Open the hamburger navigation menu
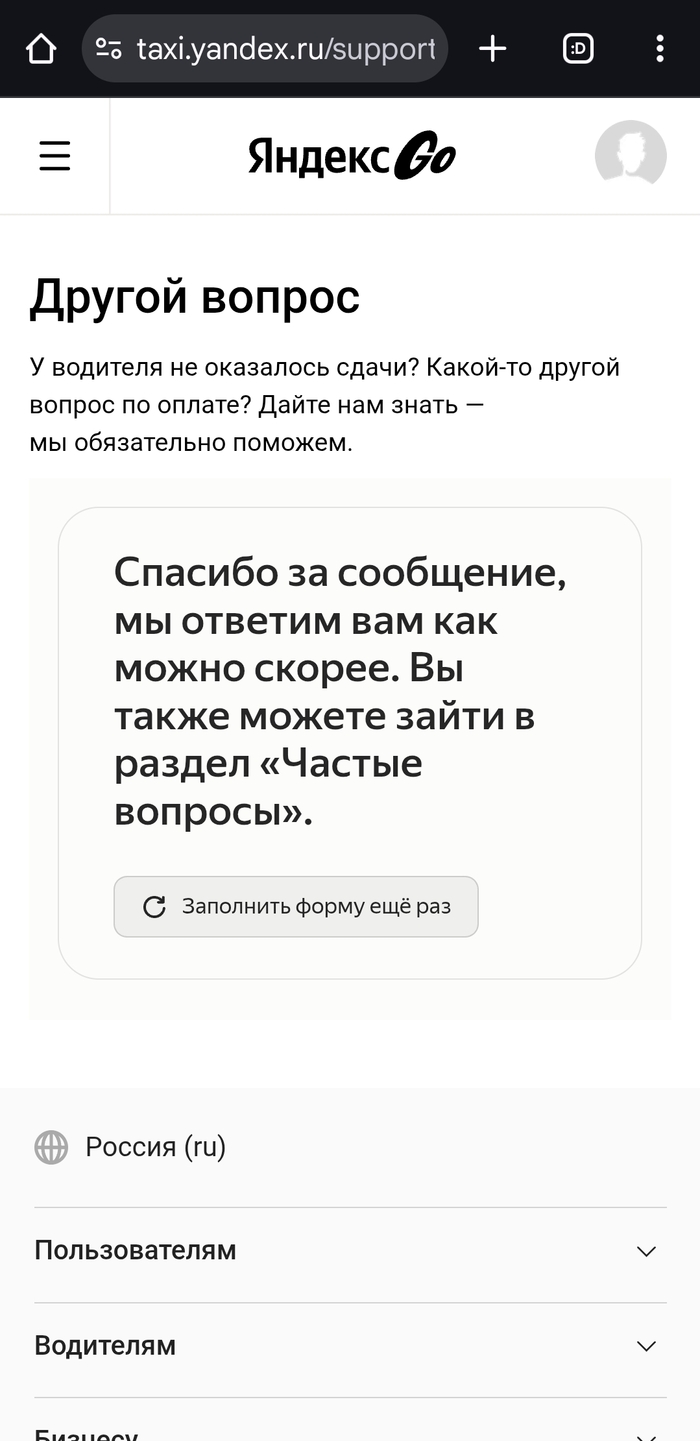Screen dimensions: 700x1441 54,156
